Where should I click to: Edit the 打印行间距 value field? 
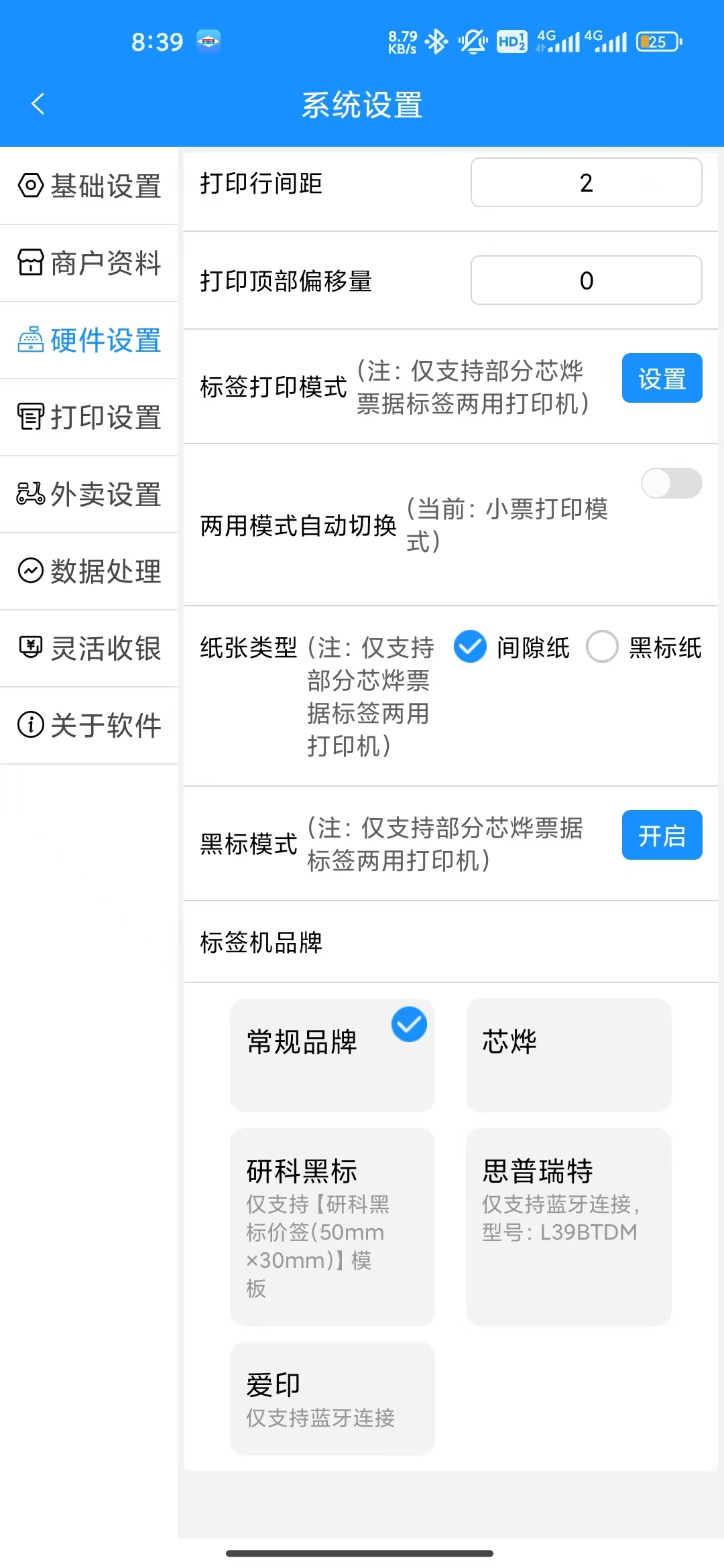pyautogui.click(x=586, y=182)
